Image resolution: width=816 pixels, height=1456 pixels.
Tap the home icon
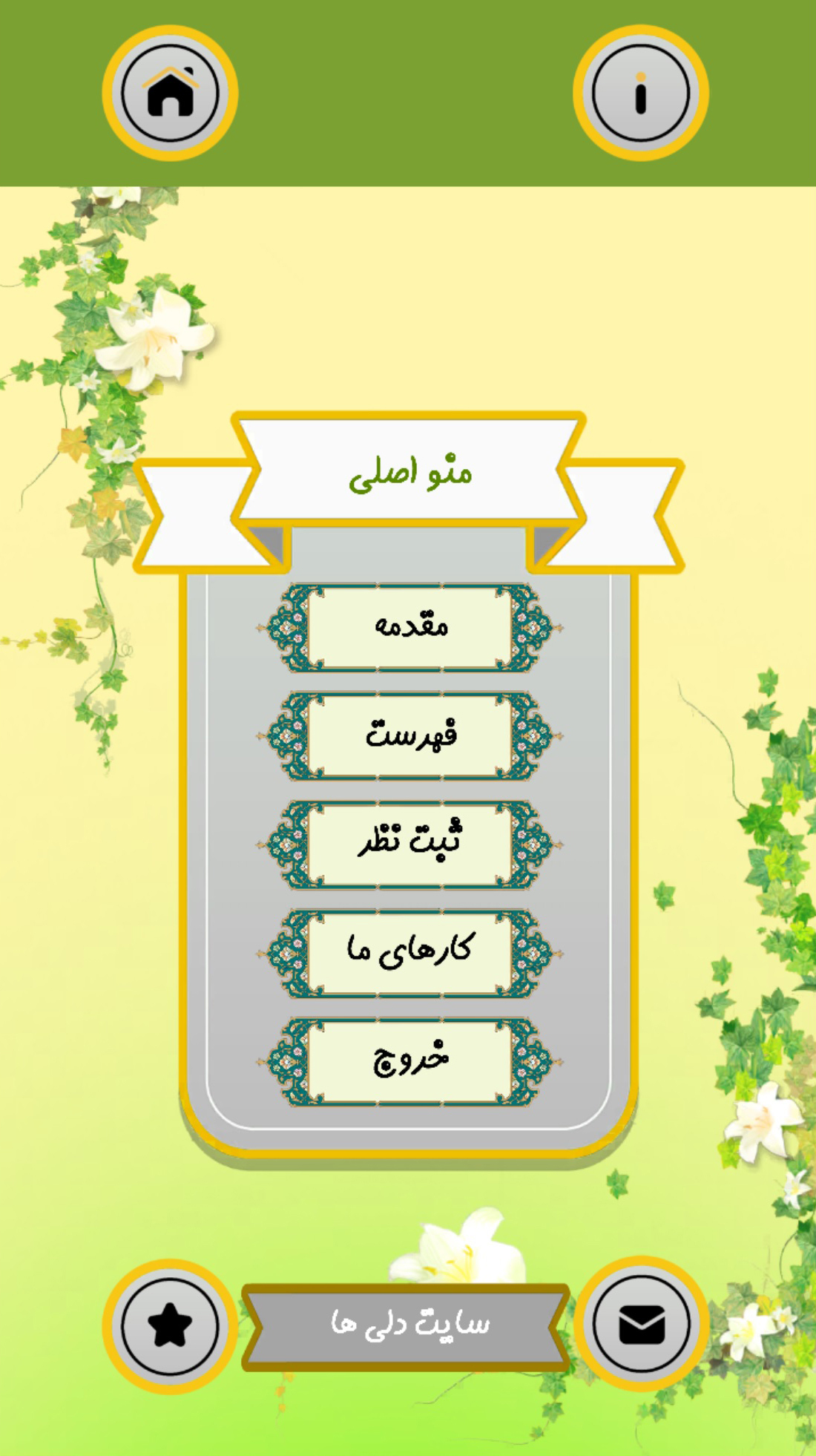click(170, 94)
